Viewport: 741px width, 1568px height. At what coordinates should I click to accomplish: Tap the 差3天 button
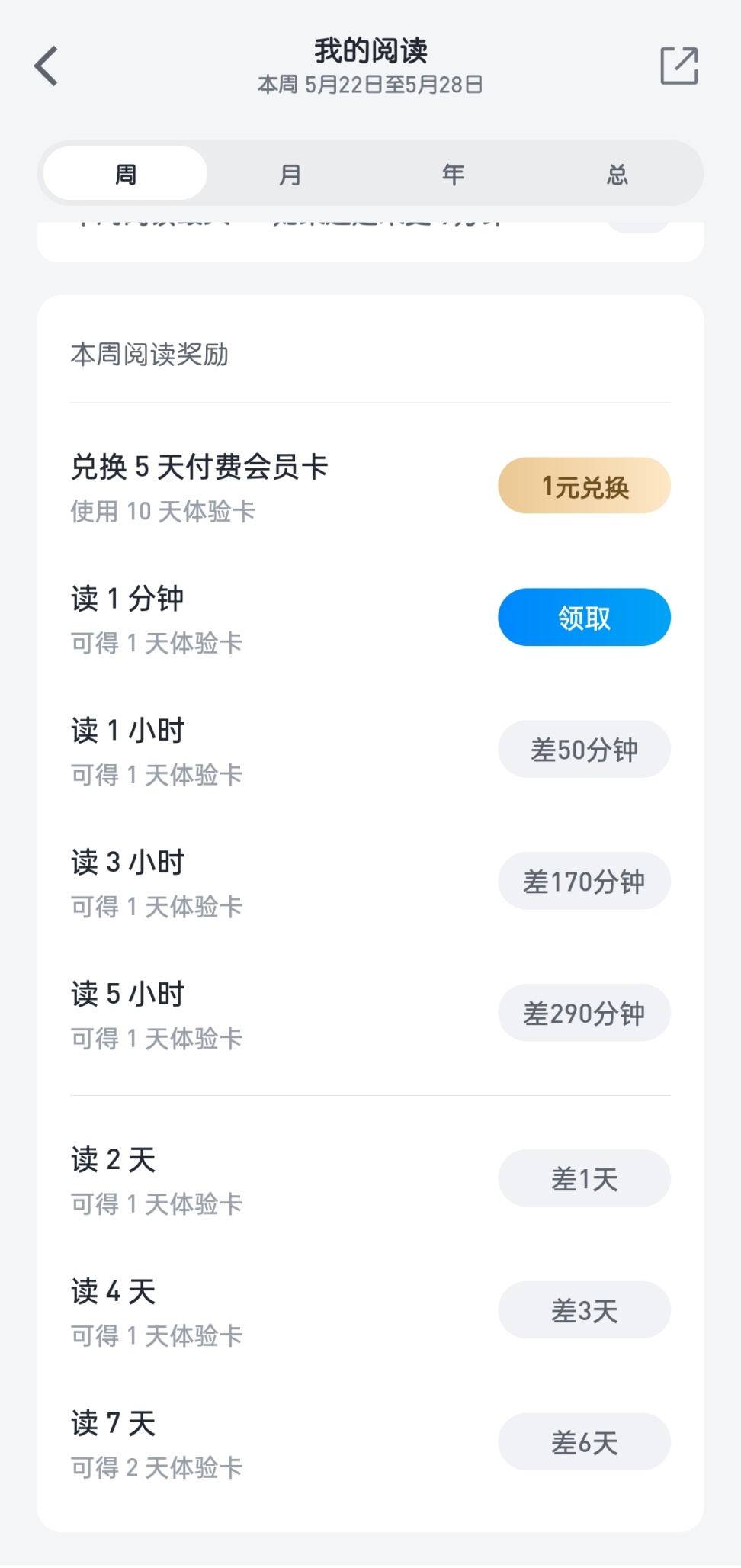click(x=584, y=1311)
